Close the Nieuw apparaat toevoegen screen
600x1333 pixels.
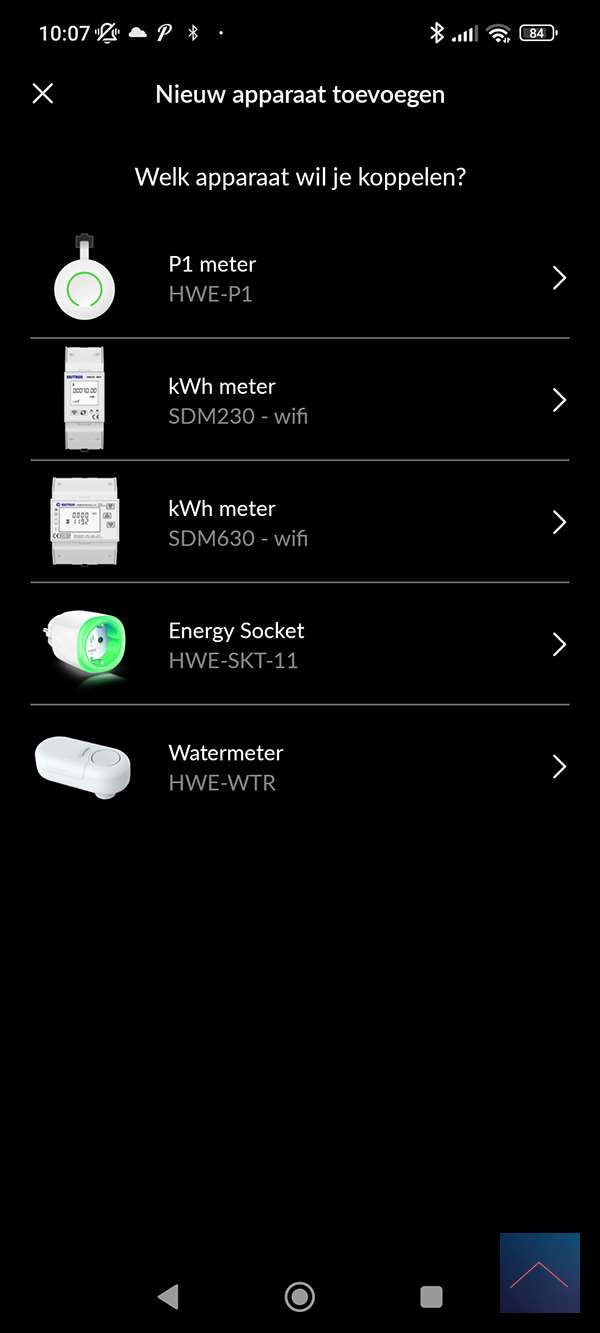click(x=42, y=94)
